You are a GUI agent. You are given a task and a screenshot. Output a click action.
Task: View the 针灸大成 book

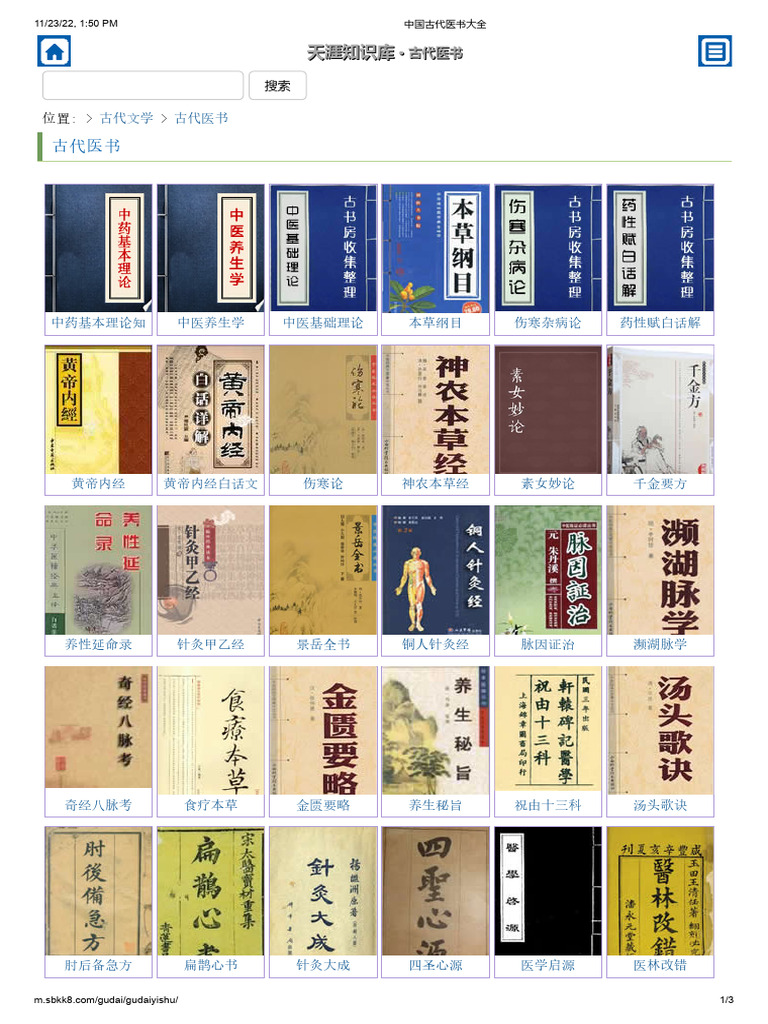point(323,902)
